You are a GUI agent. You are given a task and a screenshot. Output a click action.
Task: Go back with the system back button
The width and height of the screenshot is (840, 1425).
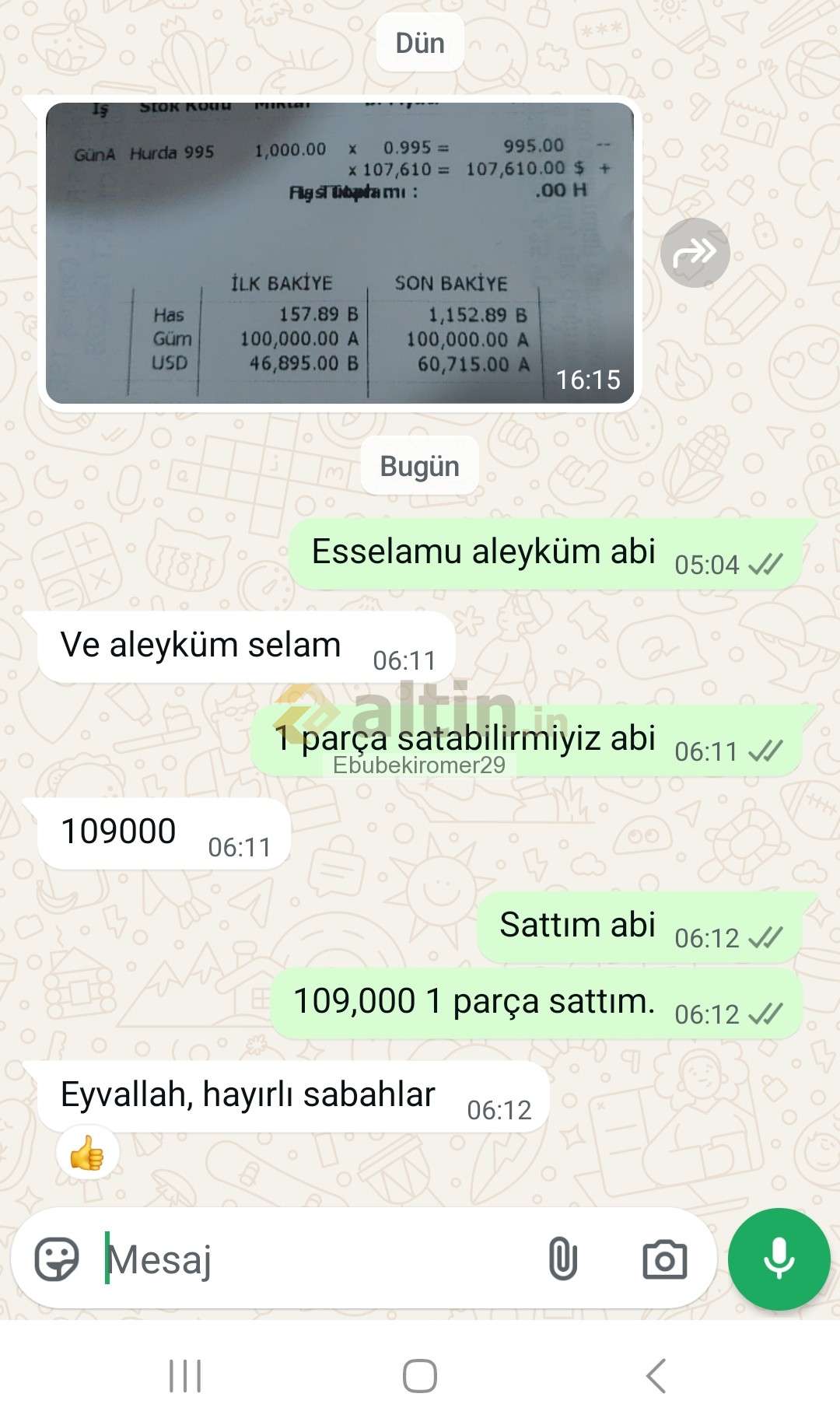click(x=656, y=1375)
